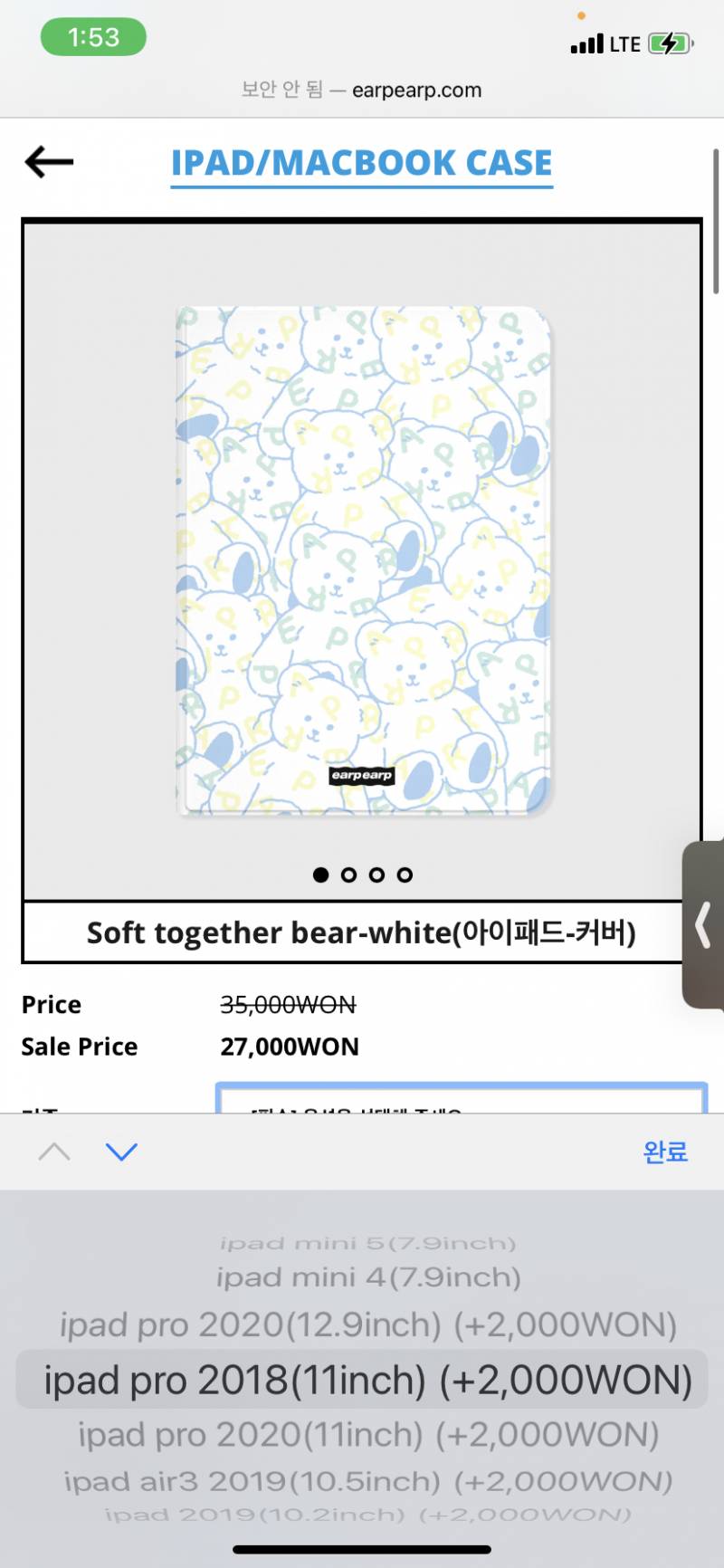724x1568 pixels.
Task: Show the fourth product image dot
Action: pyautogui.click(x=405, y=875)
